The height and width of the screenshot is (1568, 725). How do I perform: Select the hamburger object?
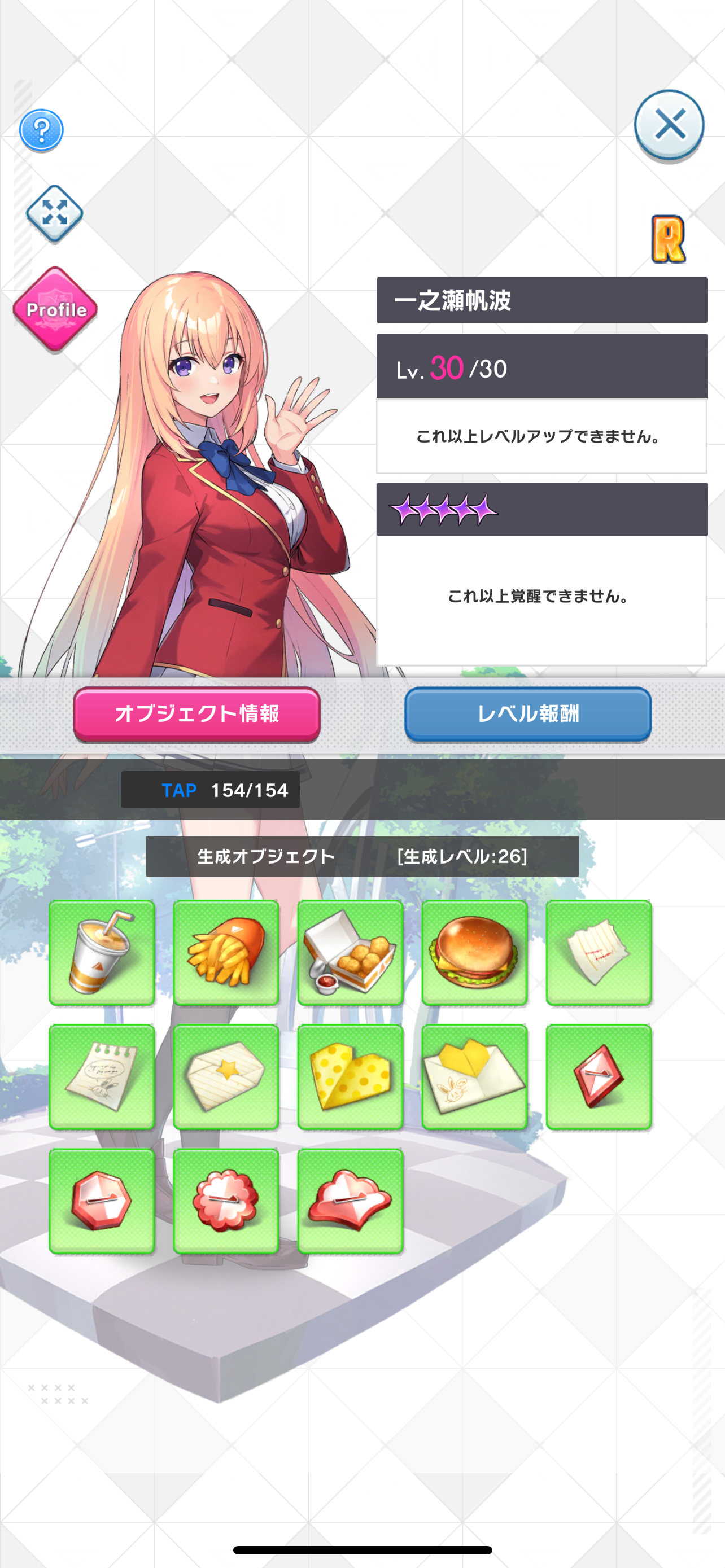pos(474,953)
